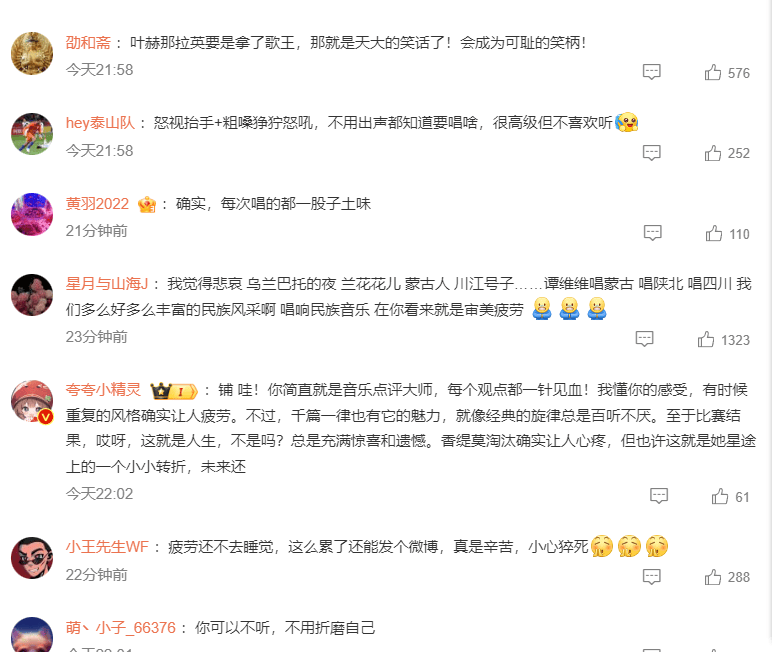The height and width of the screenshot is (652, 772).
Task: Reply to 小王先生WF's comment
Action: (652, 577)
